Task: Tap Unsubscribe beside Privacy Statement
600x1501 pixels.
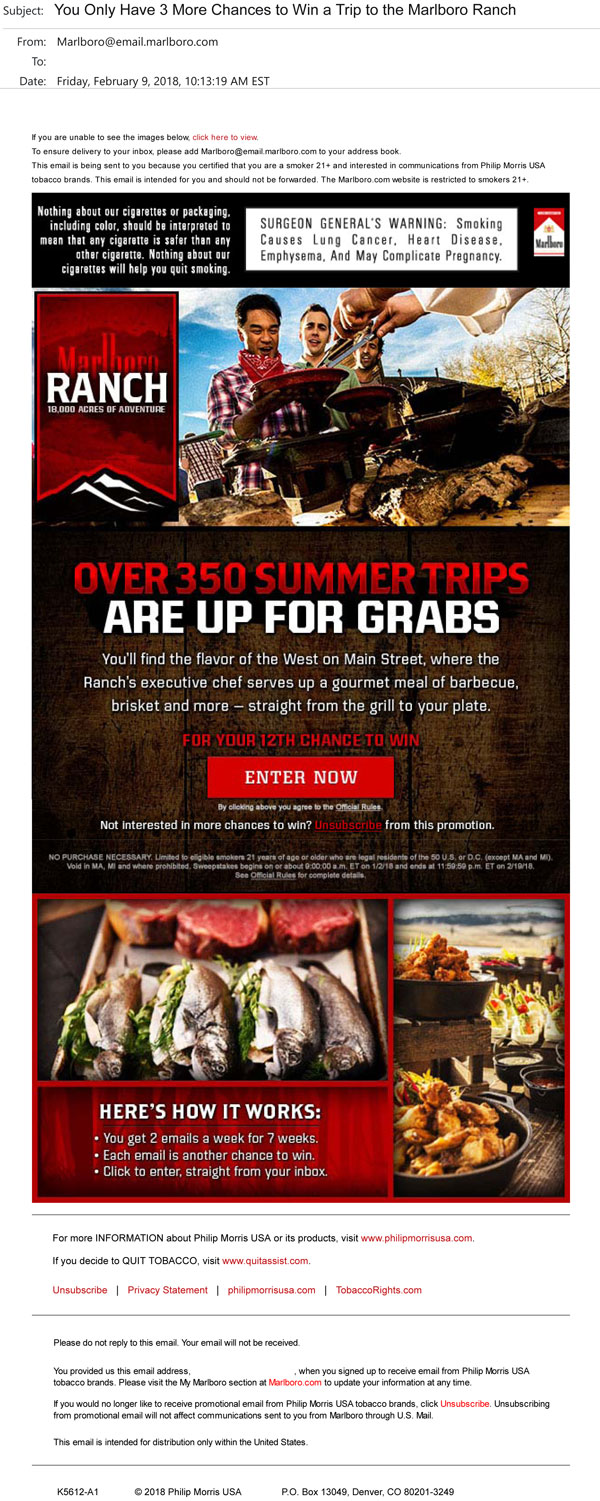Action: 80,1290
